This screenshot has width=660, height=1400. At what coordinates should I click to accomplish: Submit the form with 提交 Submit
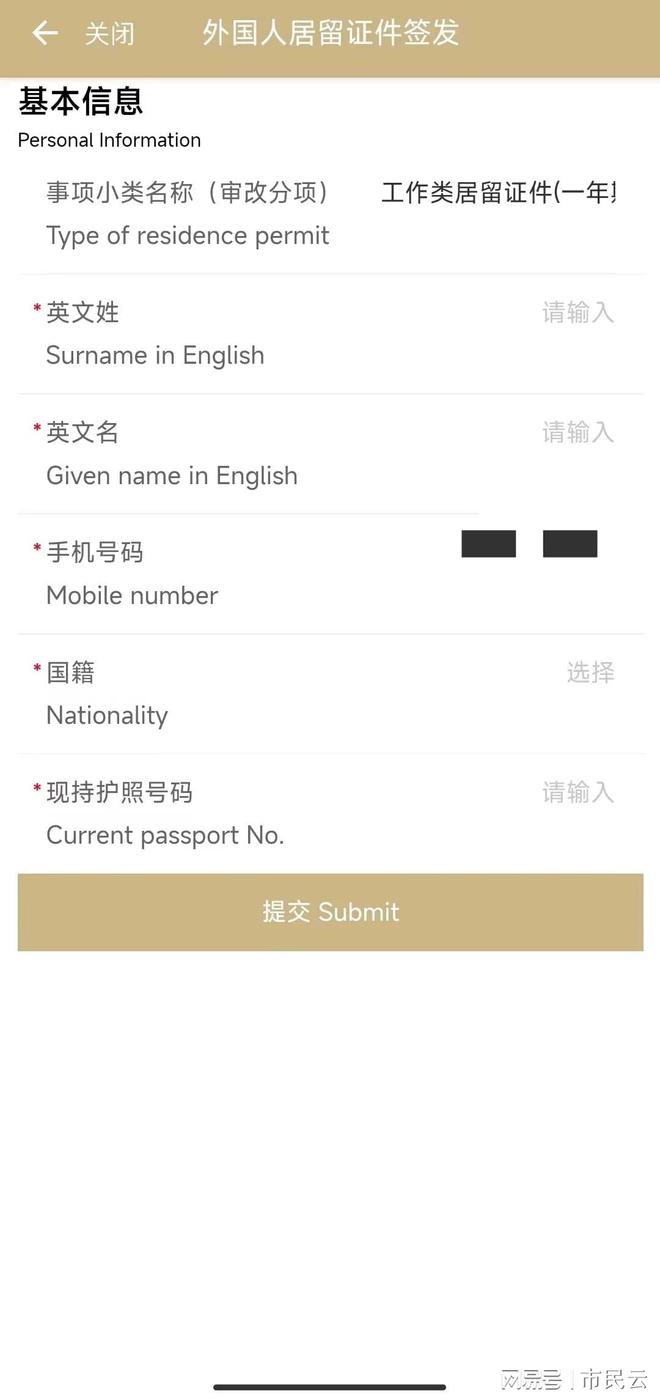pyautogui.click(x=330, y=912)
